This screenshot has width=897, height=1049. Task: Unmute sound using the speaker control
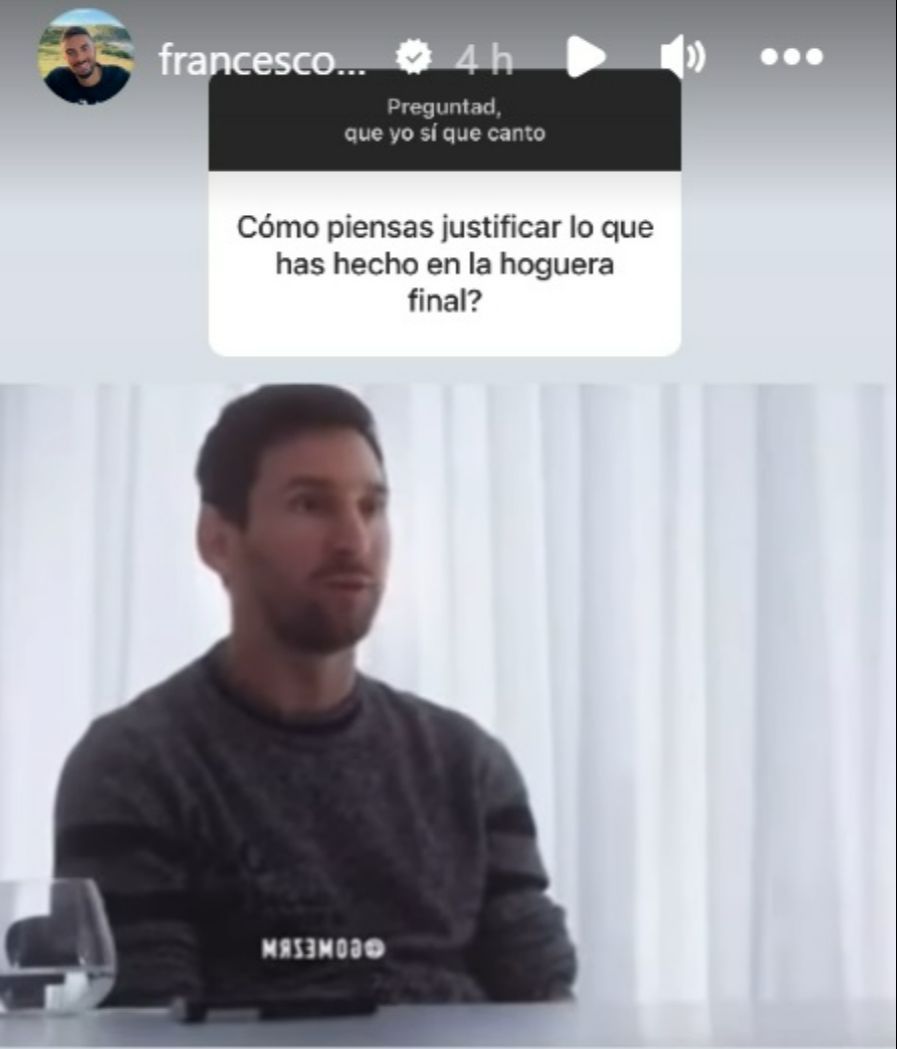(x=684, y=58)
